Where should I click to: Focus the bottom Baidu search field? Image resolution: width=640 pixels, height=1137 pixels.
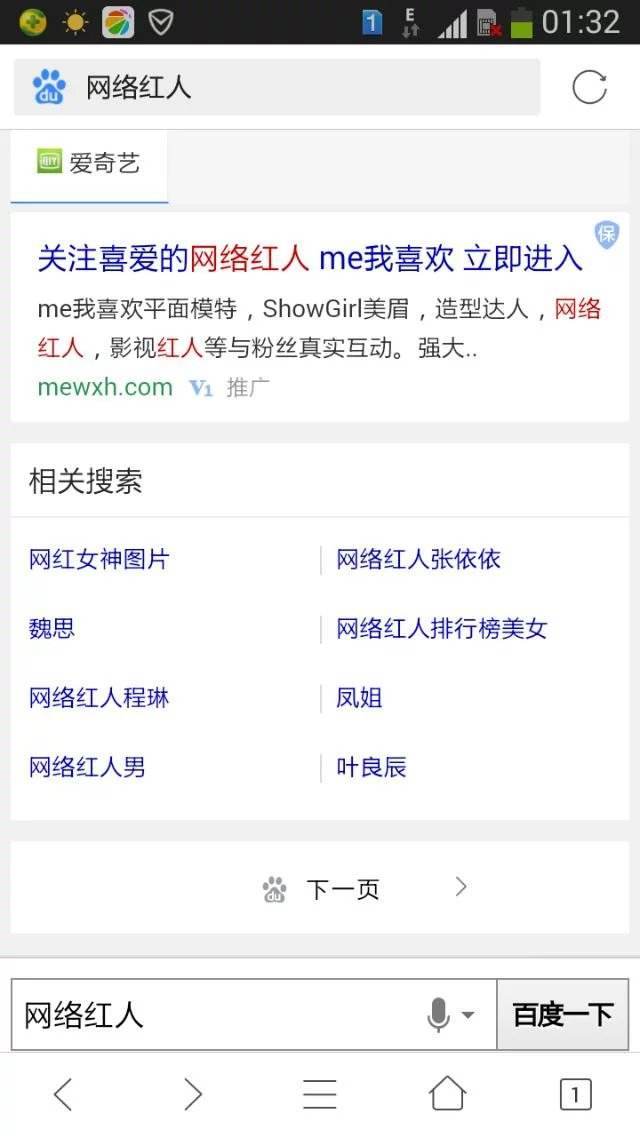coord(215,1015)
